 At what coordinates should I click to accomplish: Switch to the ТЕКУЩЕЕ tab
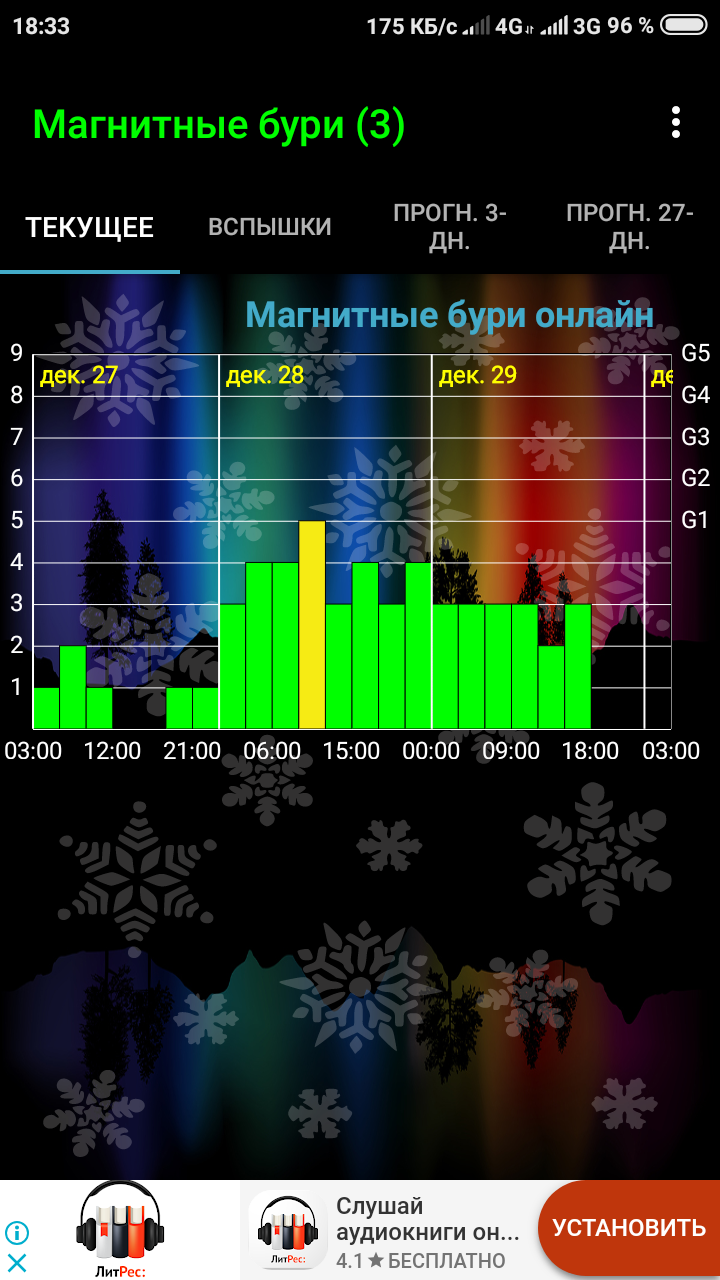tap(90, 227)
